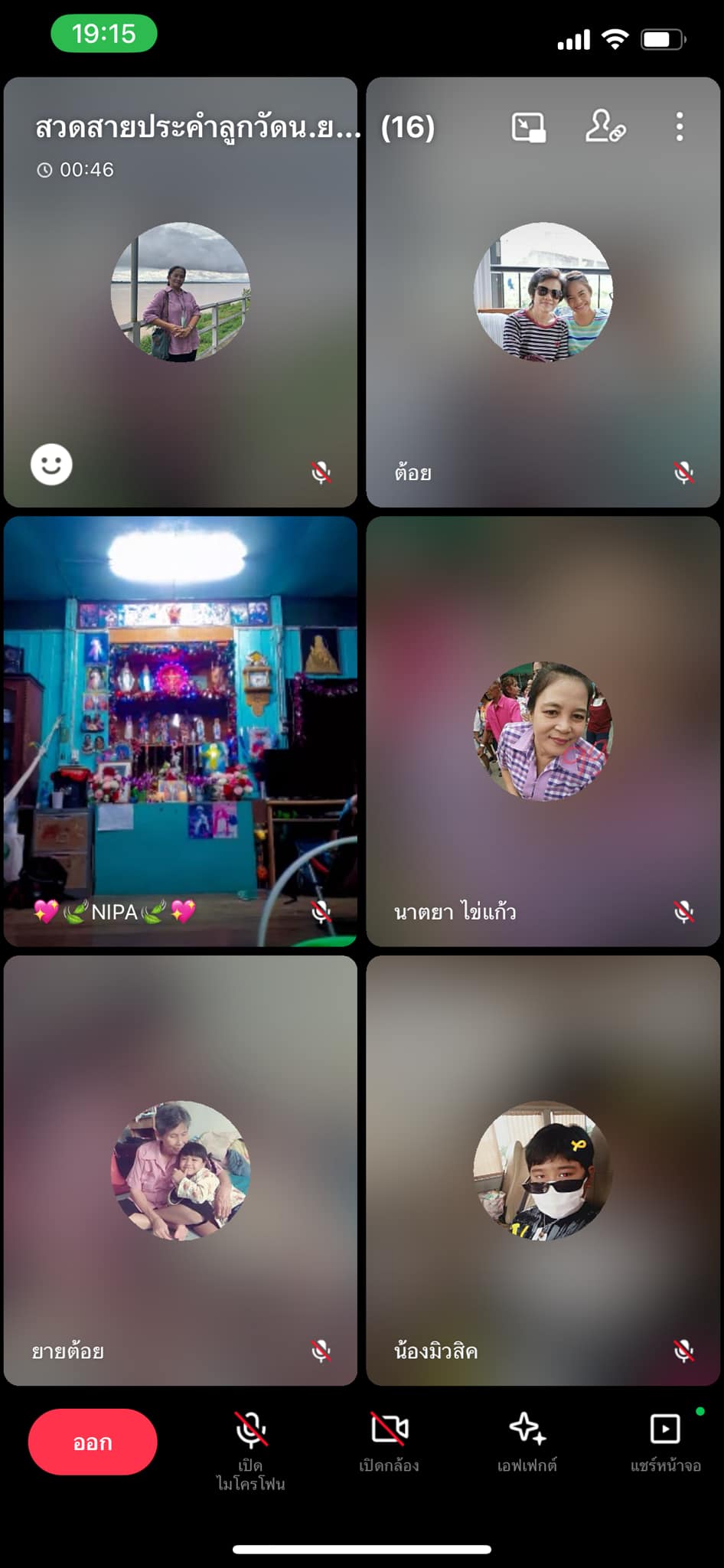Tap the smiley reaction button
The height and width of the screenshot is (1568, 724).
pyautogui.click(x=51, y=465)
